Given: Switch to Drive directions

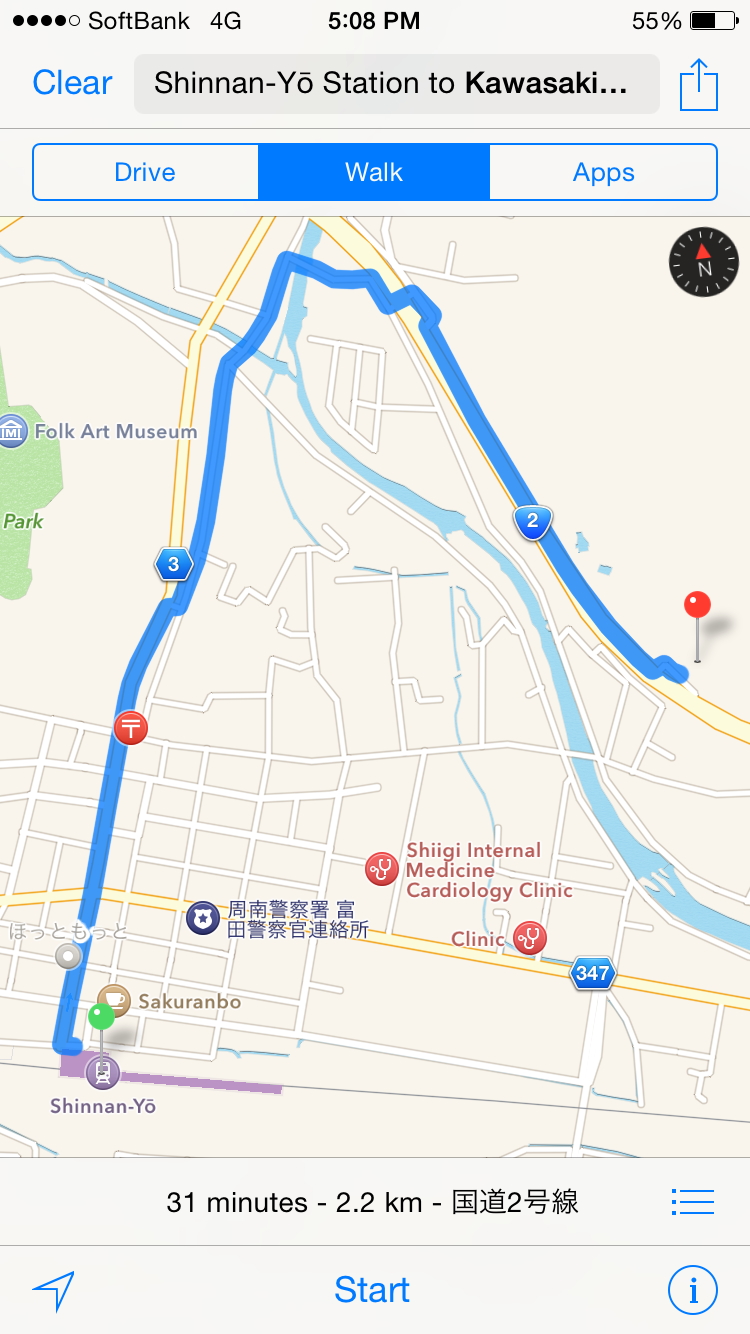Looking at the screenshot, I should click(145, 172).
